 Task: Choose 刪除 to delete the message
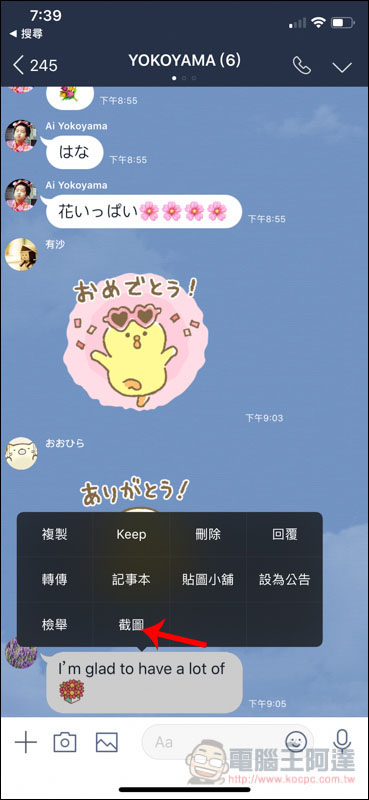point(208,534)
